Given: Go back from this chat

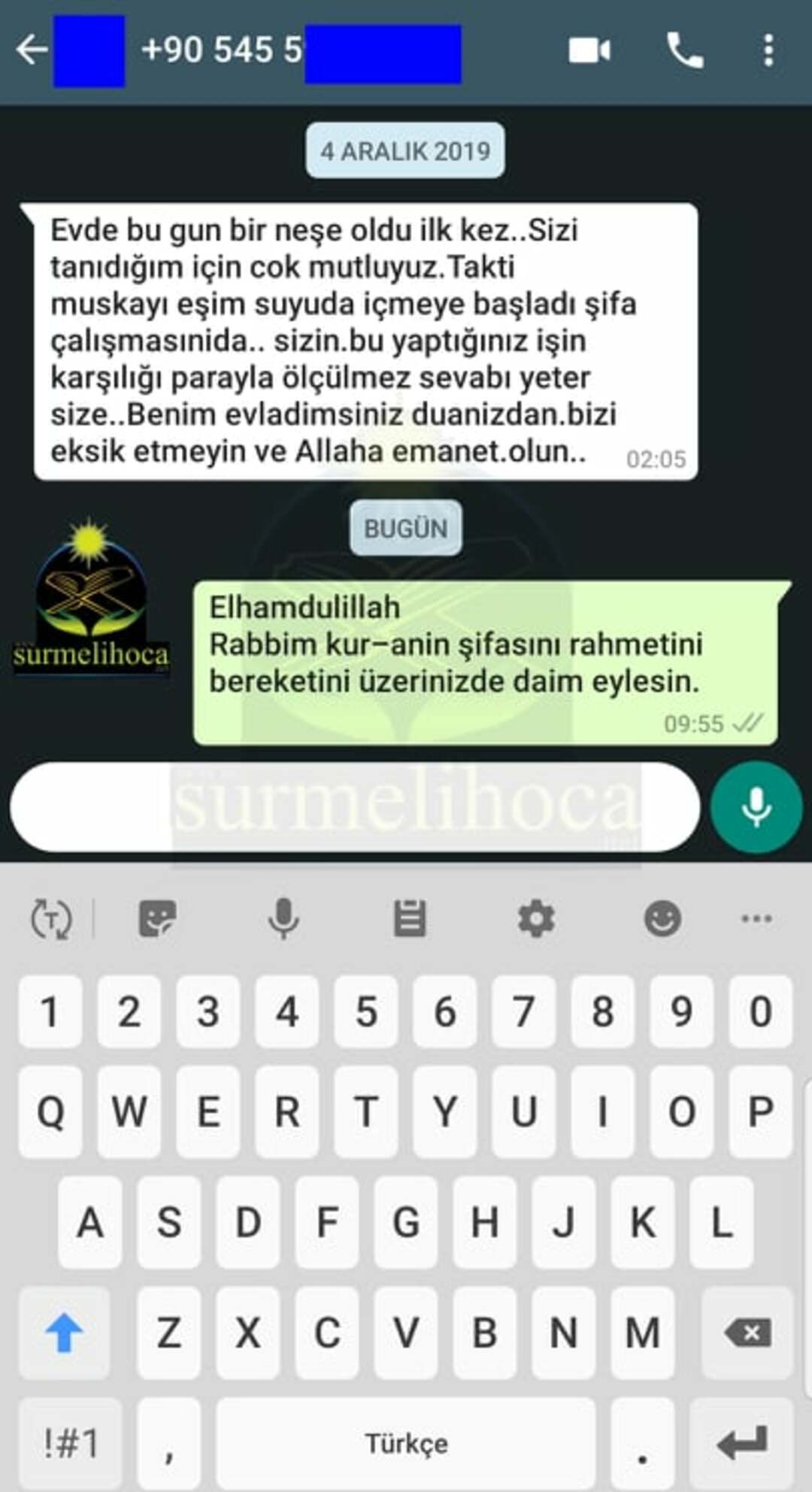Looking at the screenshot, I should [x=32, y=50].
